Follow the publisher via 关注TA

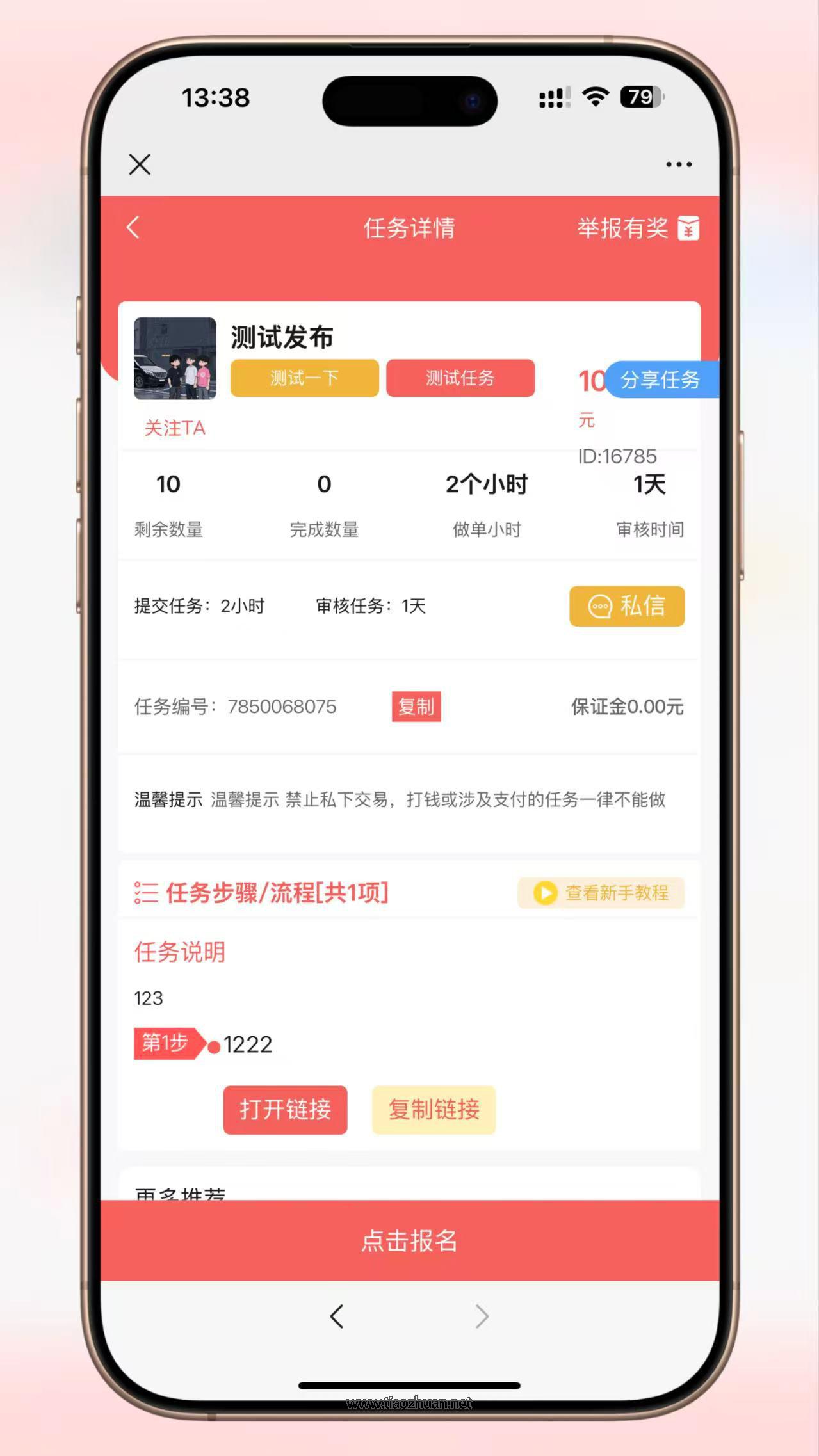174,428
